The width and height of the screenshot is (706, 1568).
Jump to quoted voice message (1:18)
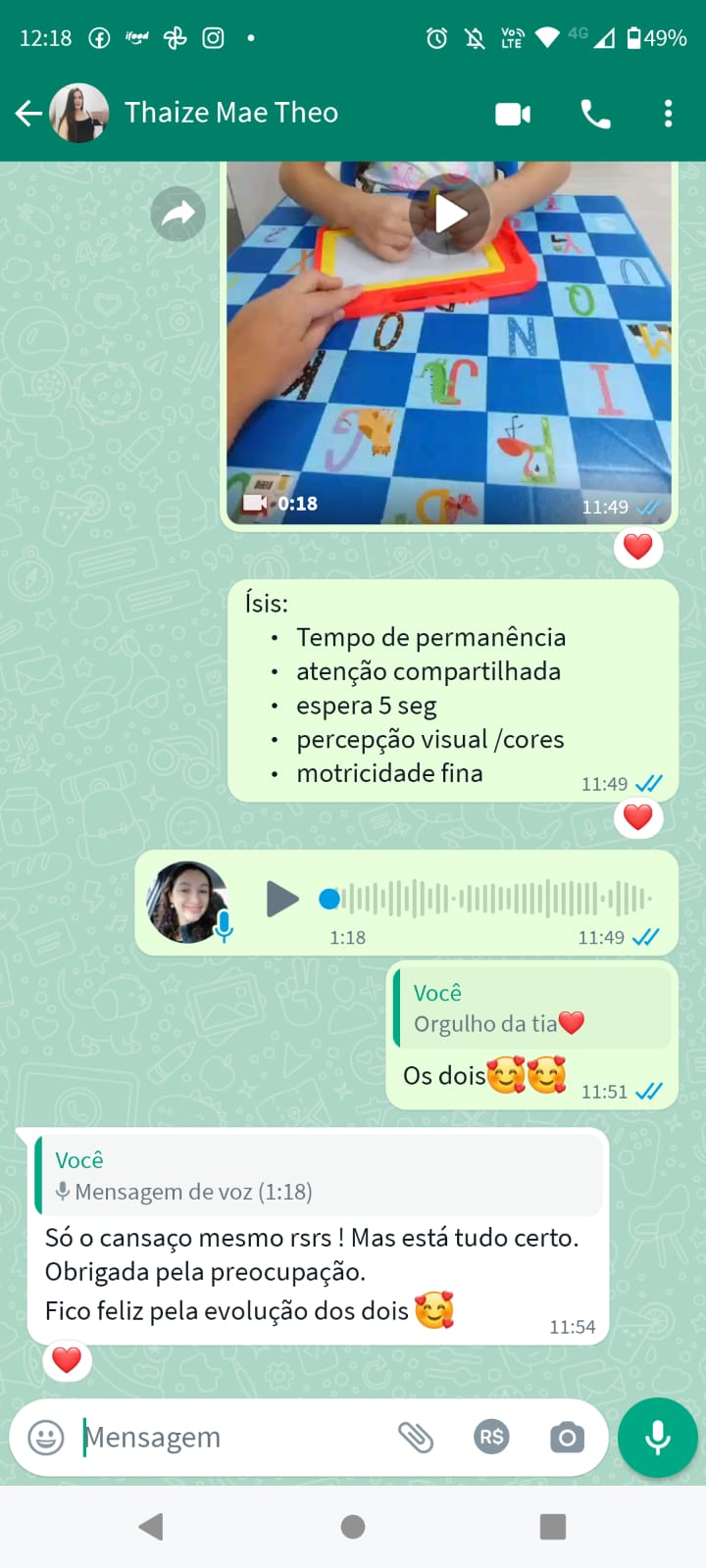pyautogui.click(x=319, y=1176)
